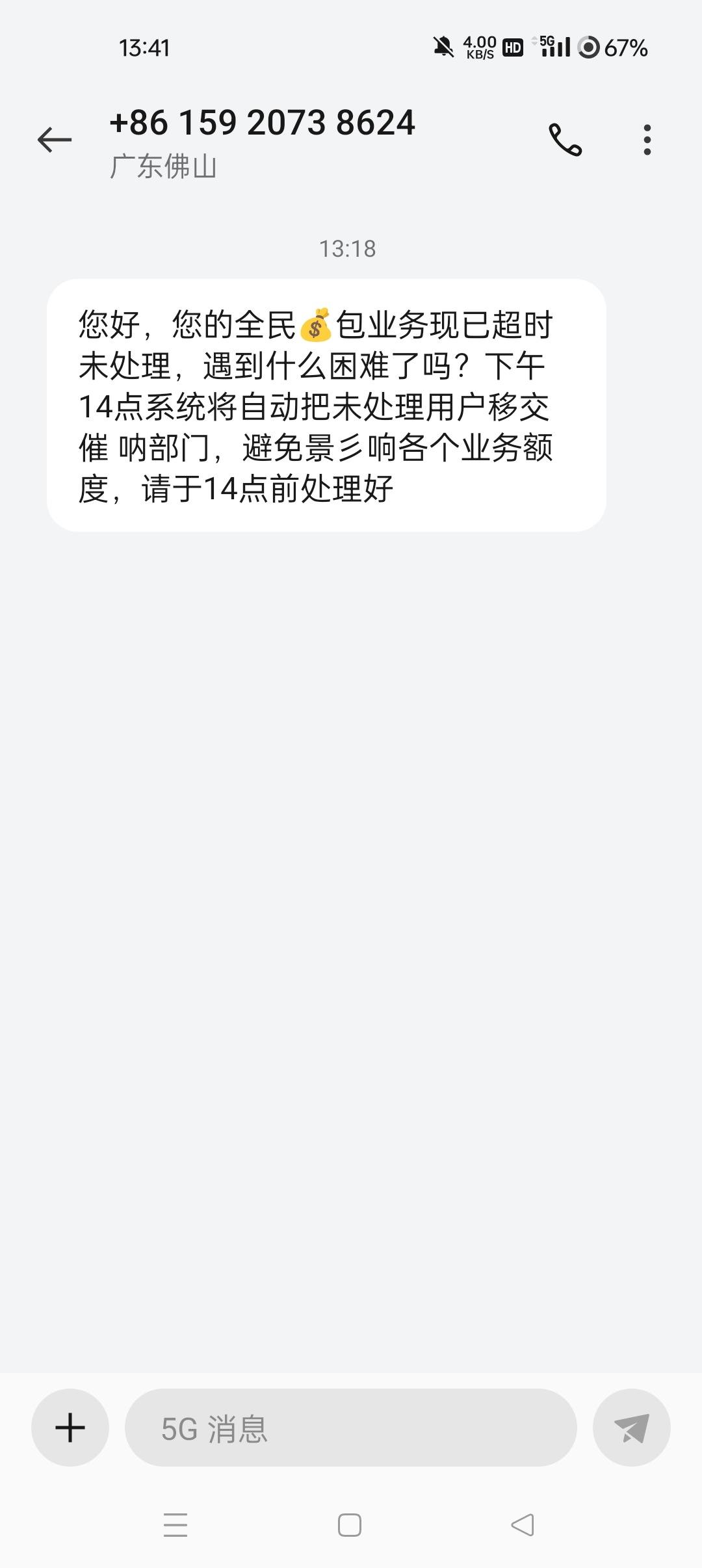Call the number +86 159 2073 8624
This screenshot has width=702, height=1568.
point(565,139)
